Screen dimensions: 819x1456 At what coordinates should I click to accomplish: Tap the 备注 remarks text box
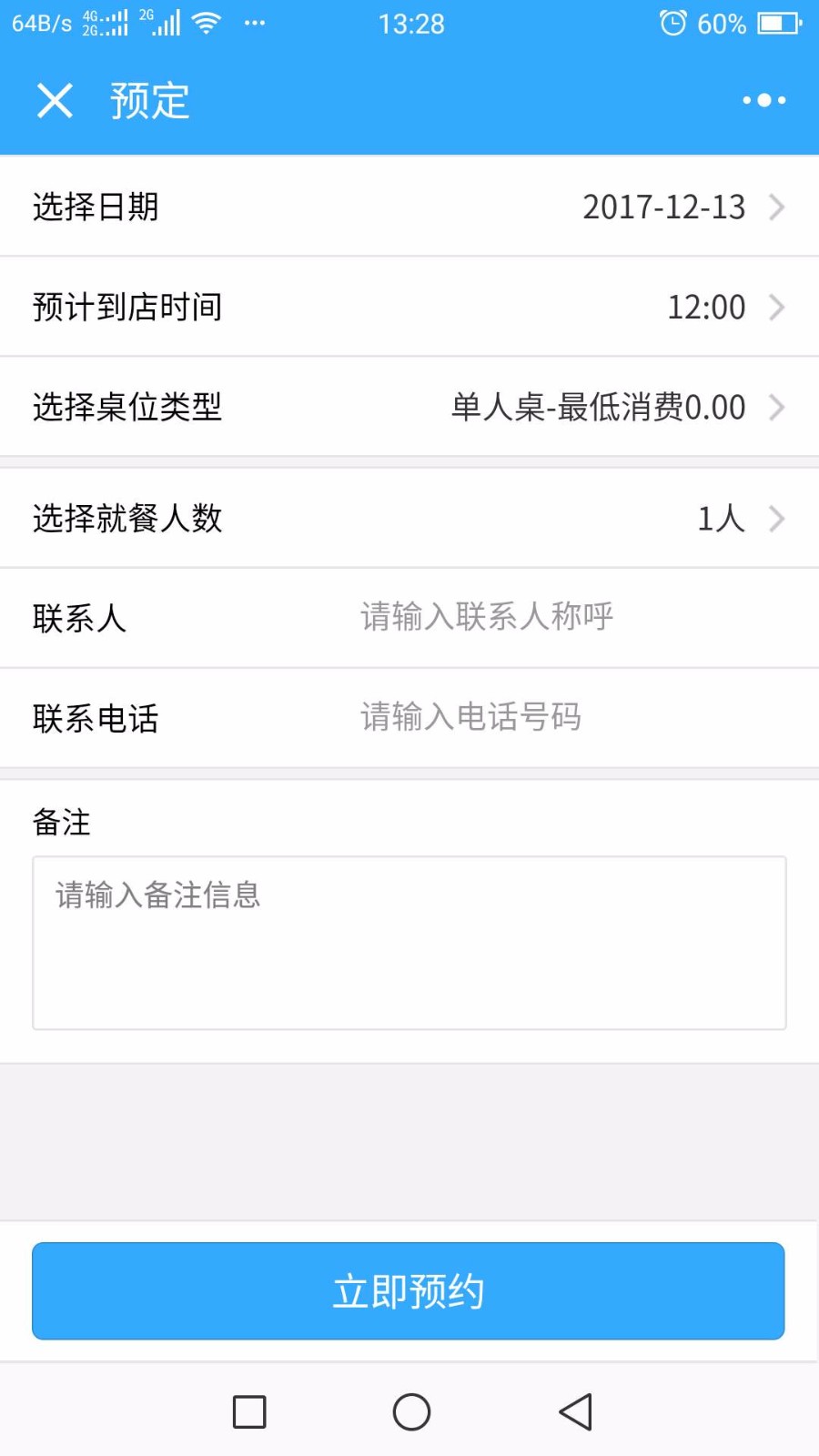click(409, 943)
